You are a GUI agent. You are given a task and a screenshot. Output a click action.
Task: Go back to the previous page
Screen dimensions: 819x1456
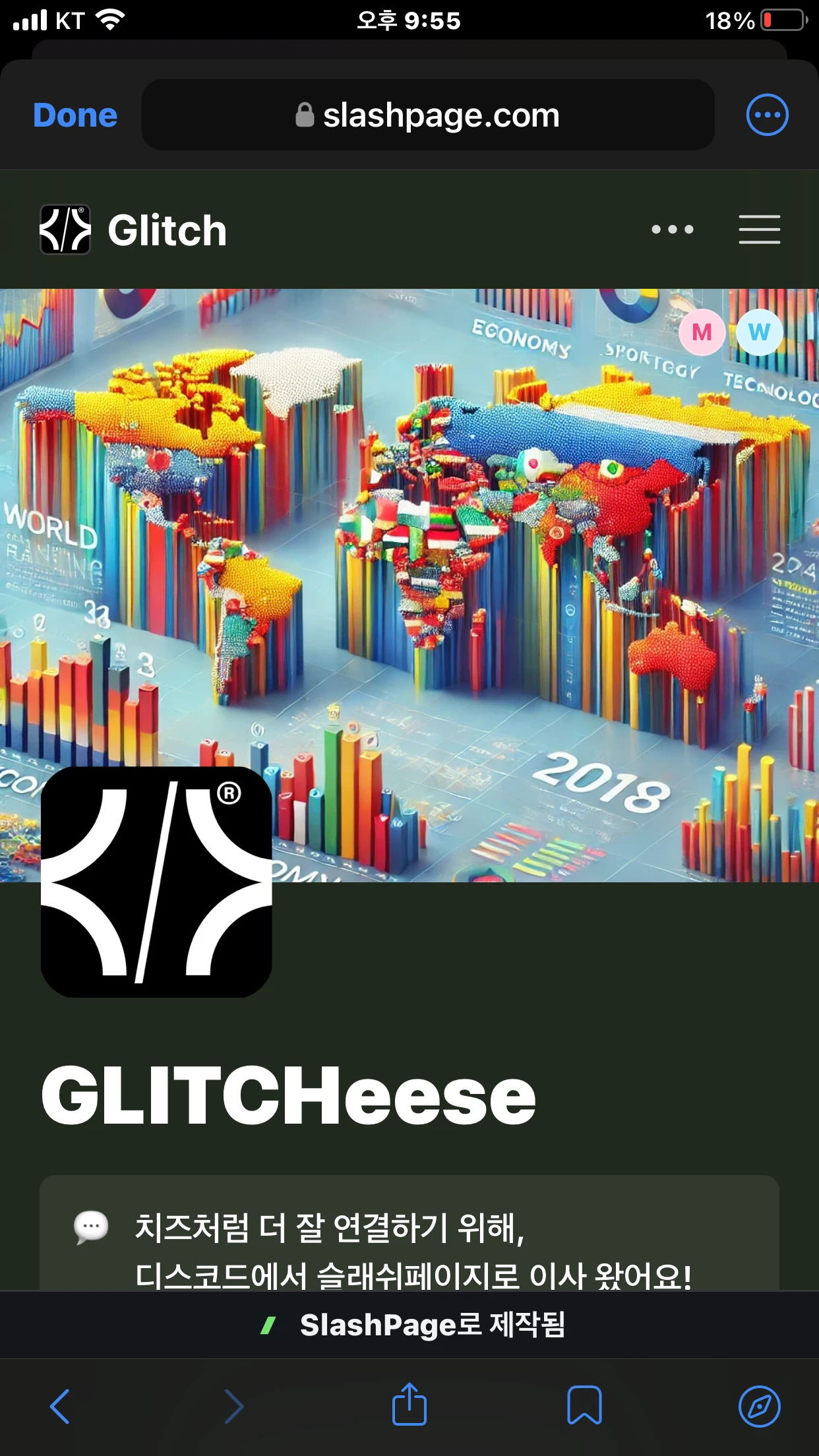(60, 1406)
